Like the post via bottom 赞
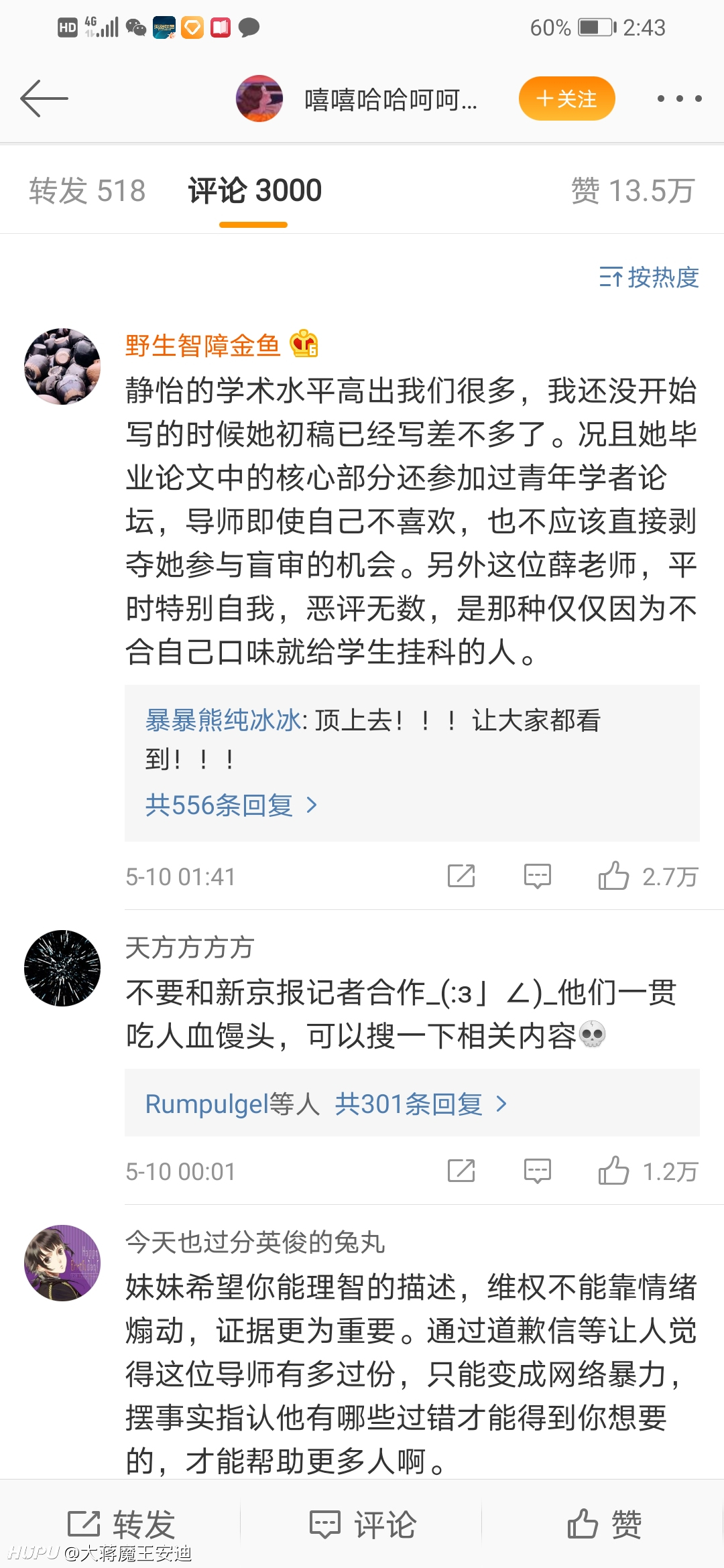Screen dimensions: 724x1568 pos(604,1524)
